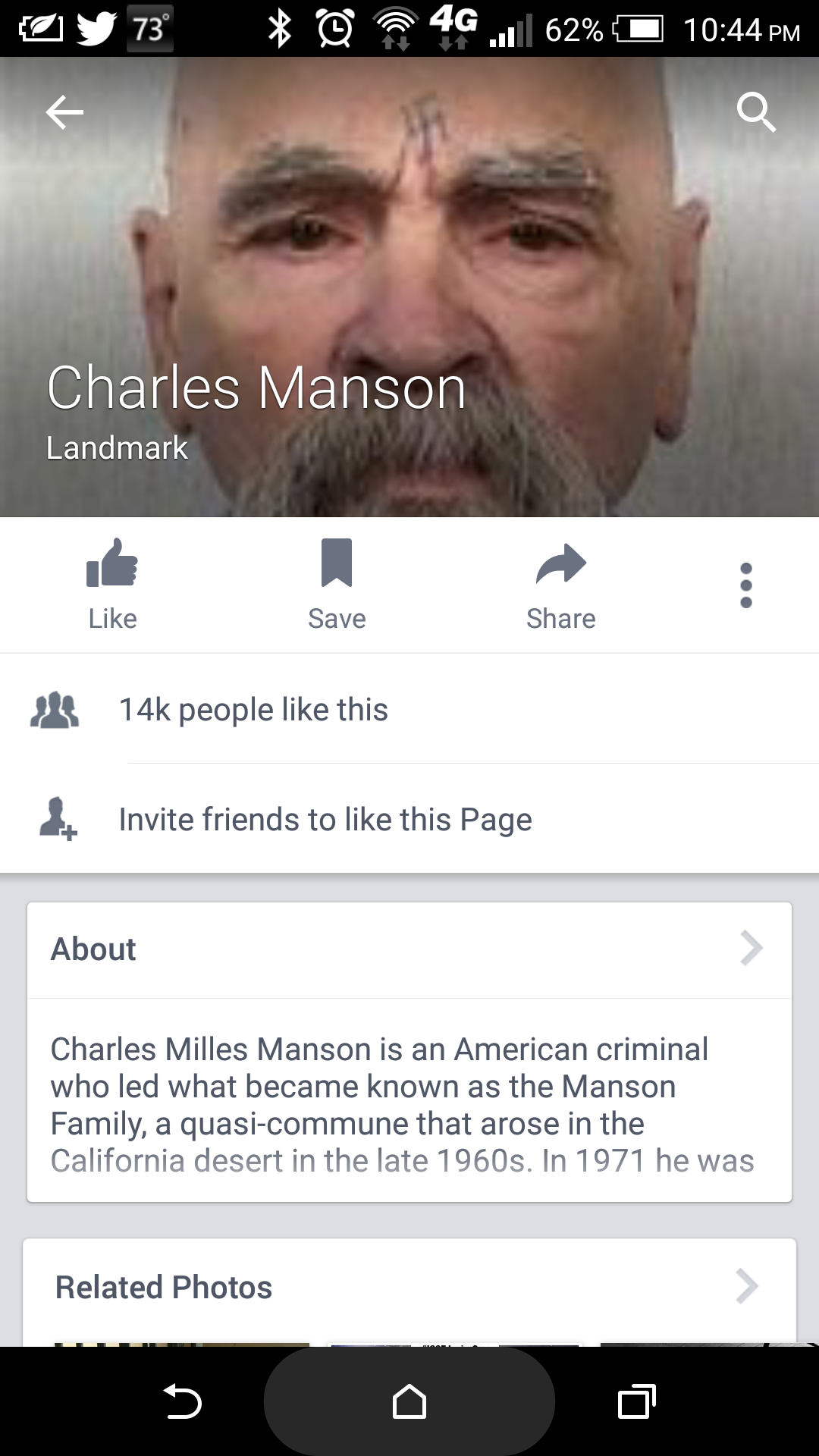Open Related Photos

tap(409, 1287)
